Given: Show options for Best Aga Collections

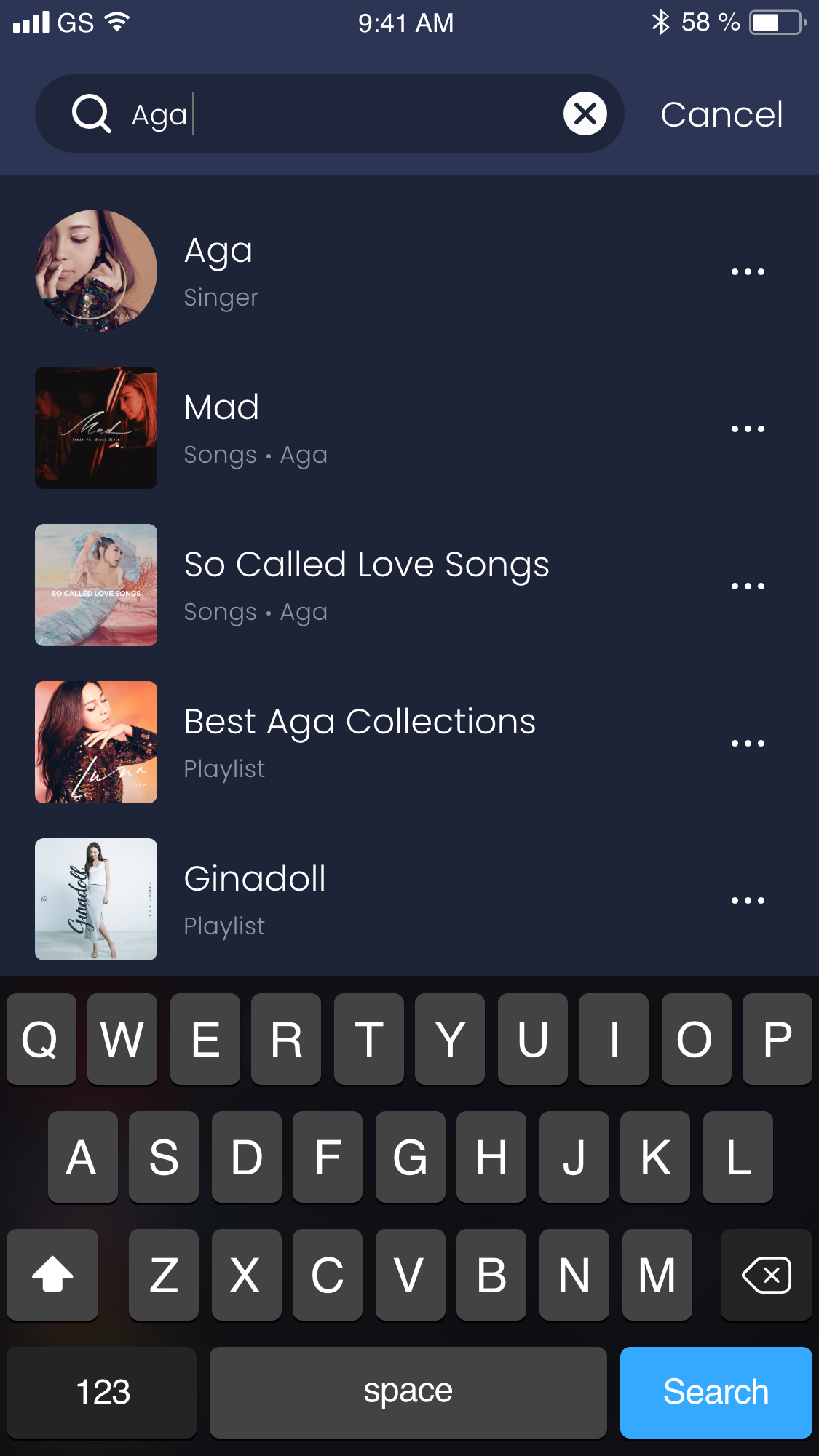Looking at the screenshot, I should click(x=748, y=743).
